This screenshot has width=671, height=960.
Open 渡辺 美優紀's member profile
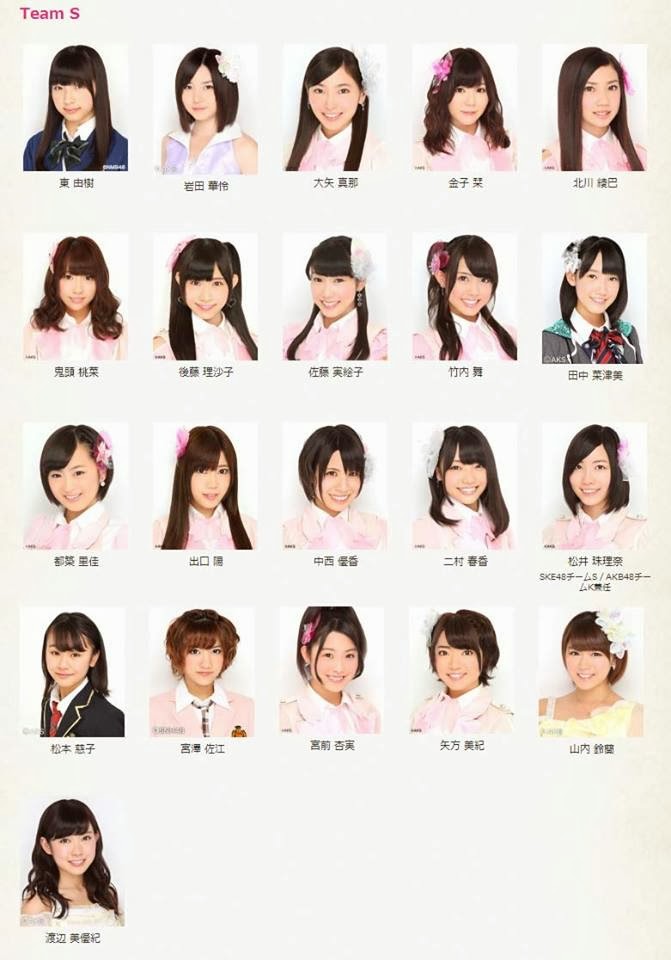[72, 862]
